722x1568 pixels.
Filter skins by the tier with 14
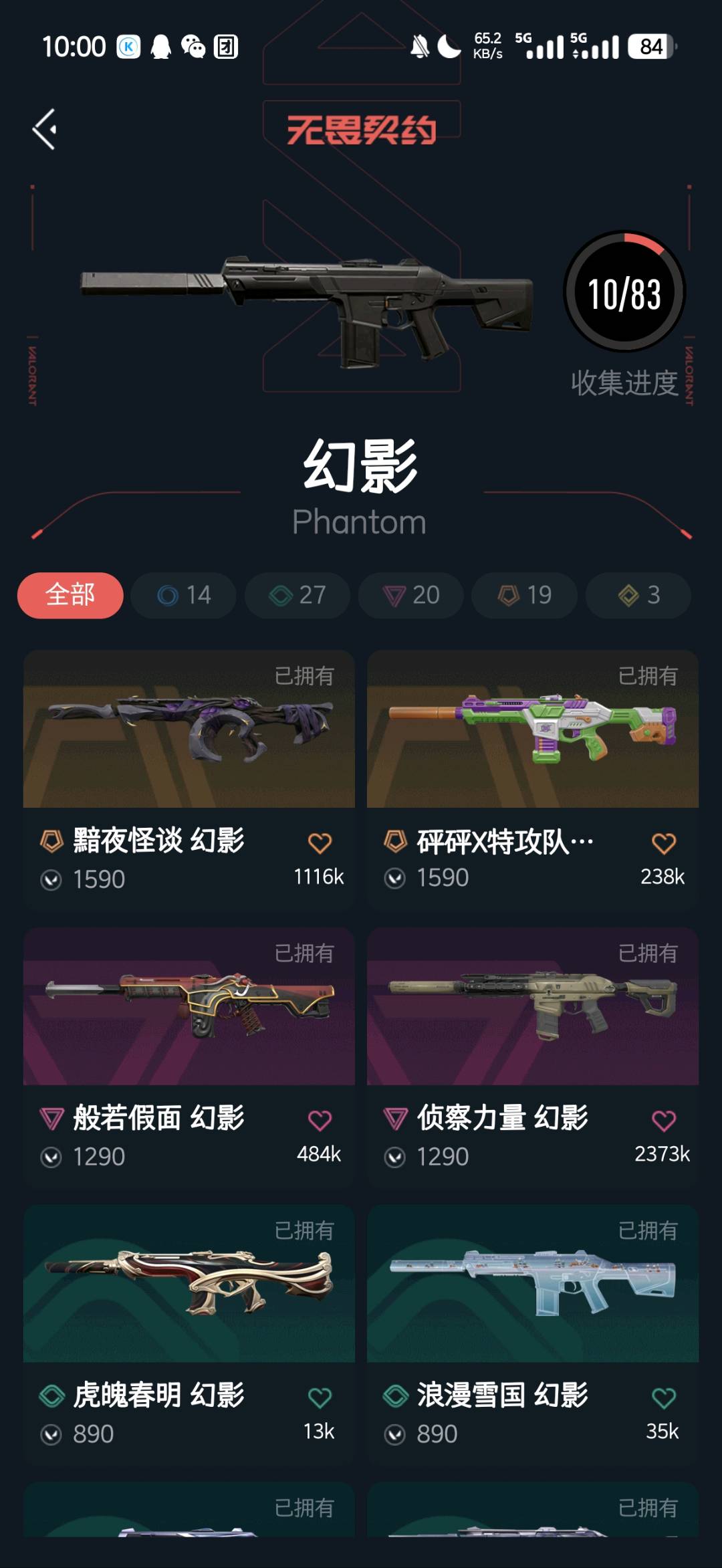tap(184, 595)
